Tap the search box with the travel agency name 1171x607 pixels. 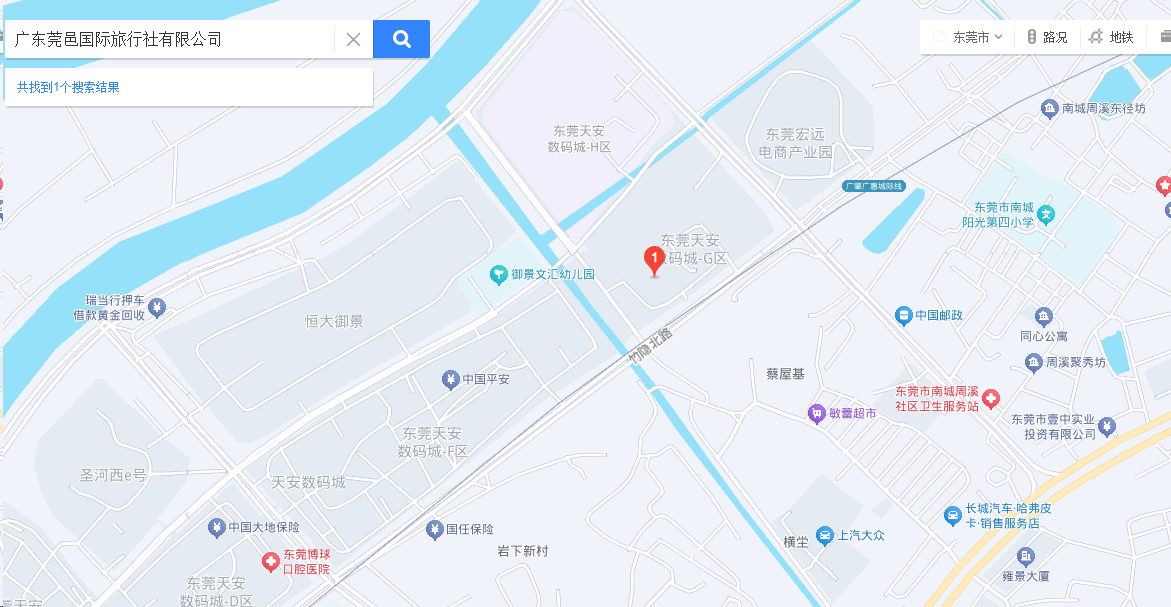pos(170,40)
